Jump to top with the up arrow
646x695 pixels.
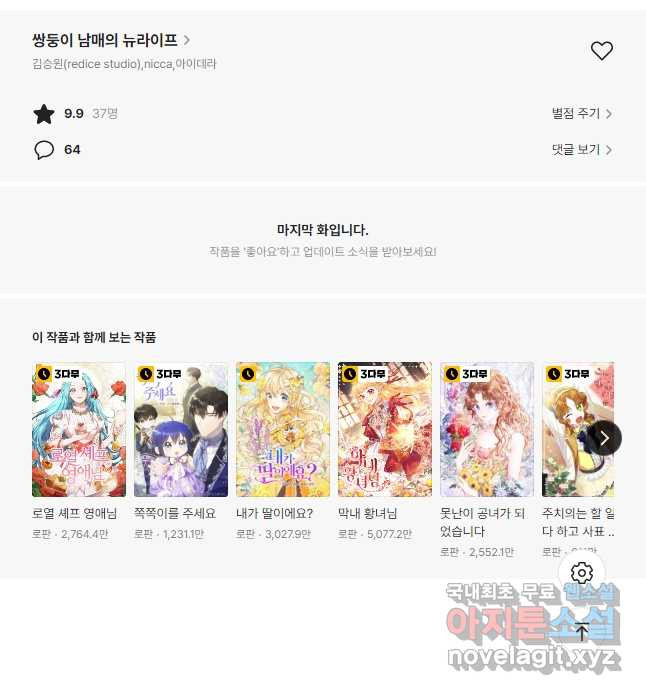pos(582,631)
